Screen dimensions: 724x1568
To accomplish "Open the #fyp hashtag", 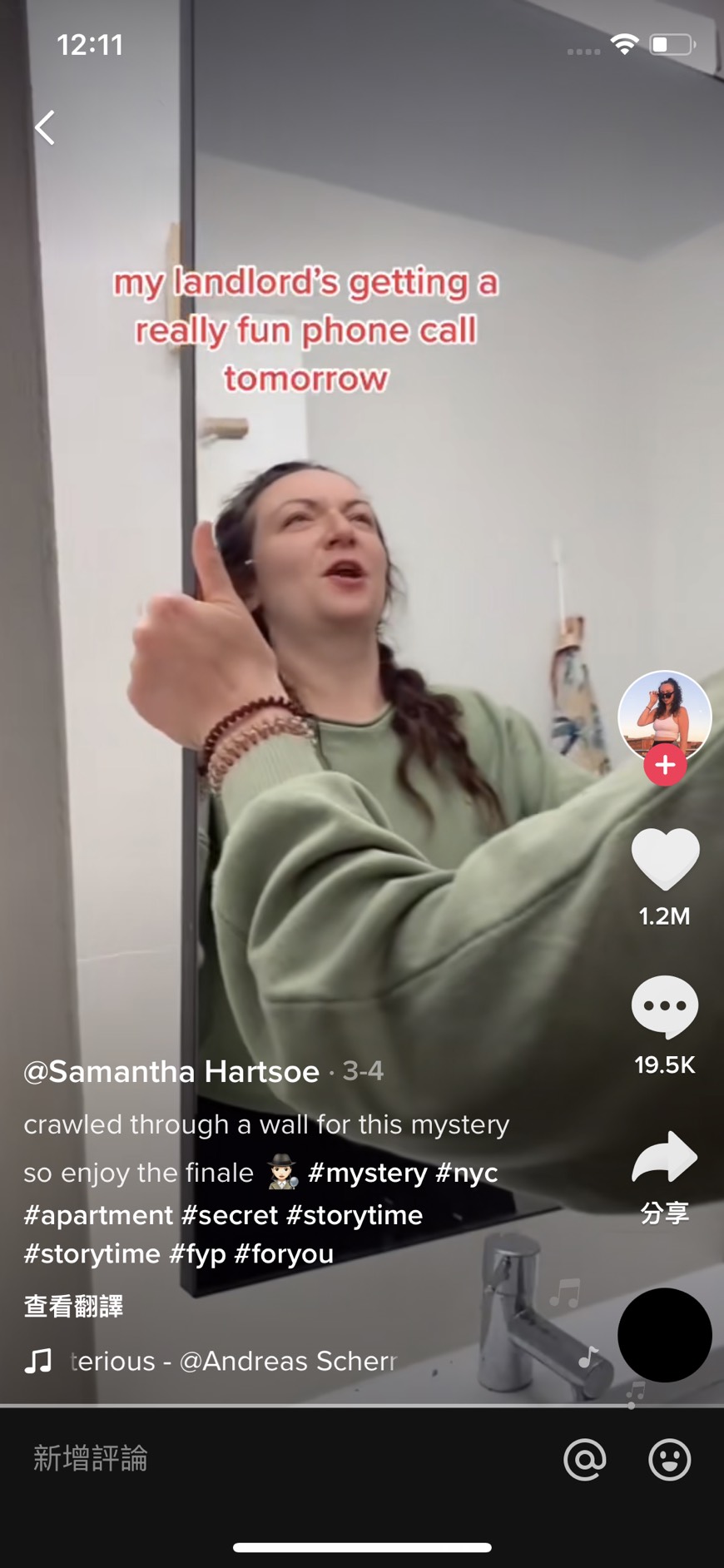I will [197, 1253].
